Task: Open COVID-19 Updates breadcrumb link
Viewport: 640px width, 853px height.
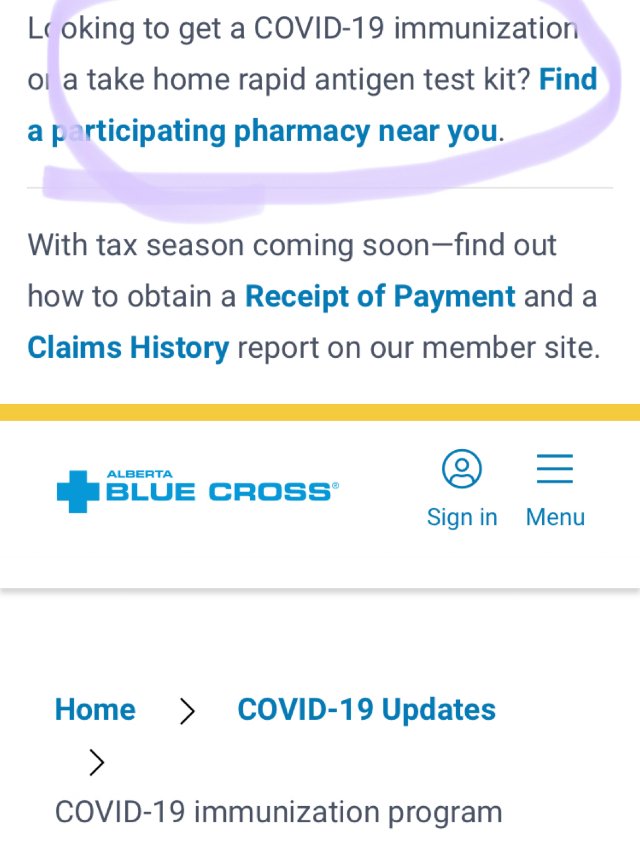Action: pyautogui.click(x=366, y=709)
